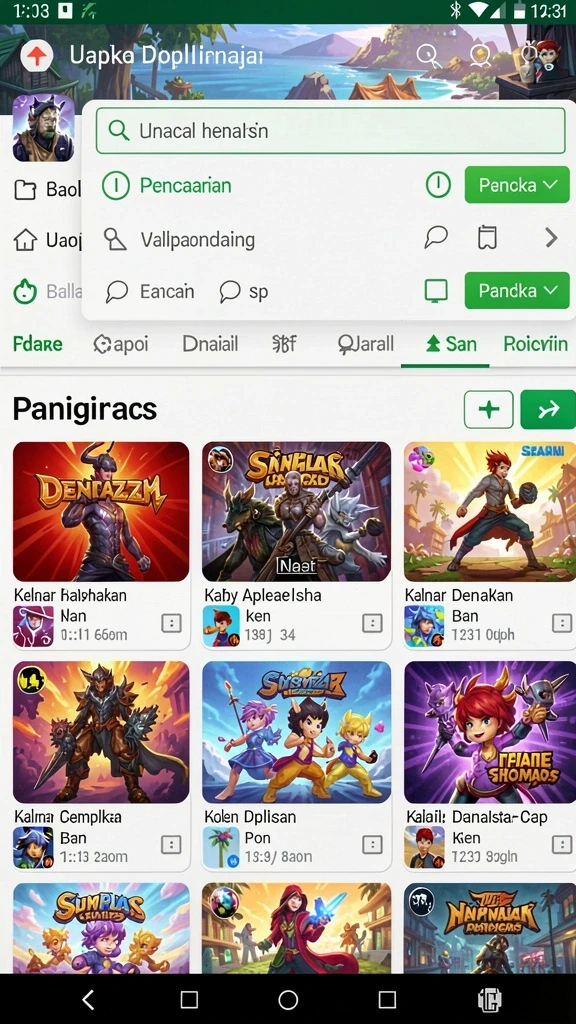Open options menu for Kalnar Denakan

tap(562, 623)
